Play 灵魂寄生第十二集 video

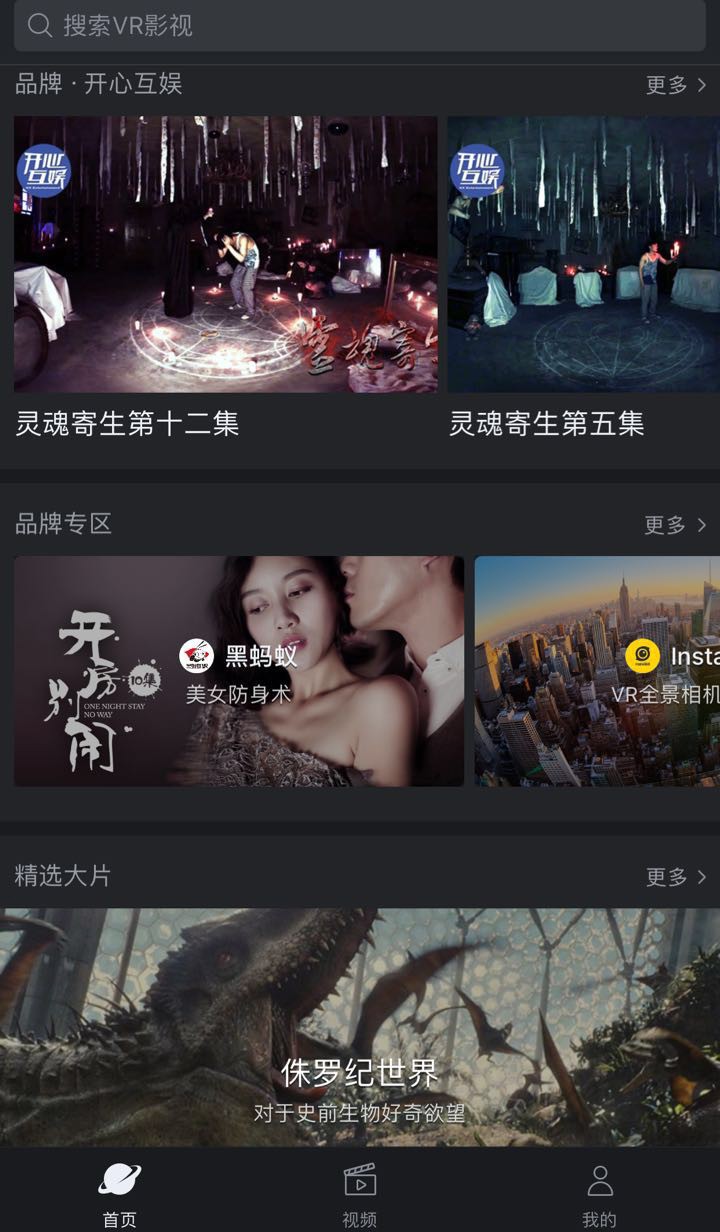click(226, 254)
